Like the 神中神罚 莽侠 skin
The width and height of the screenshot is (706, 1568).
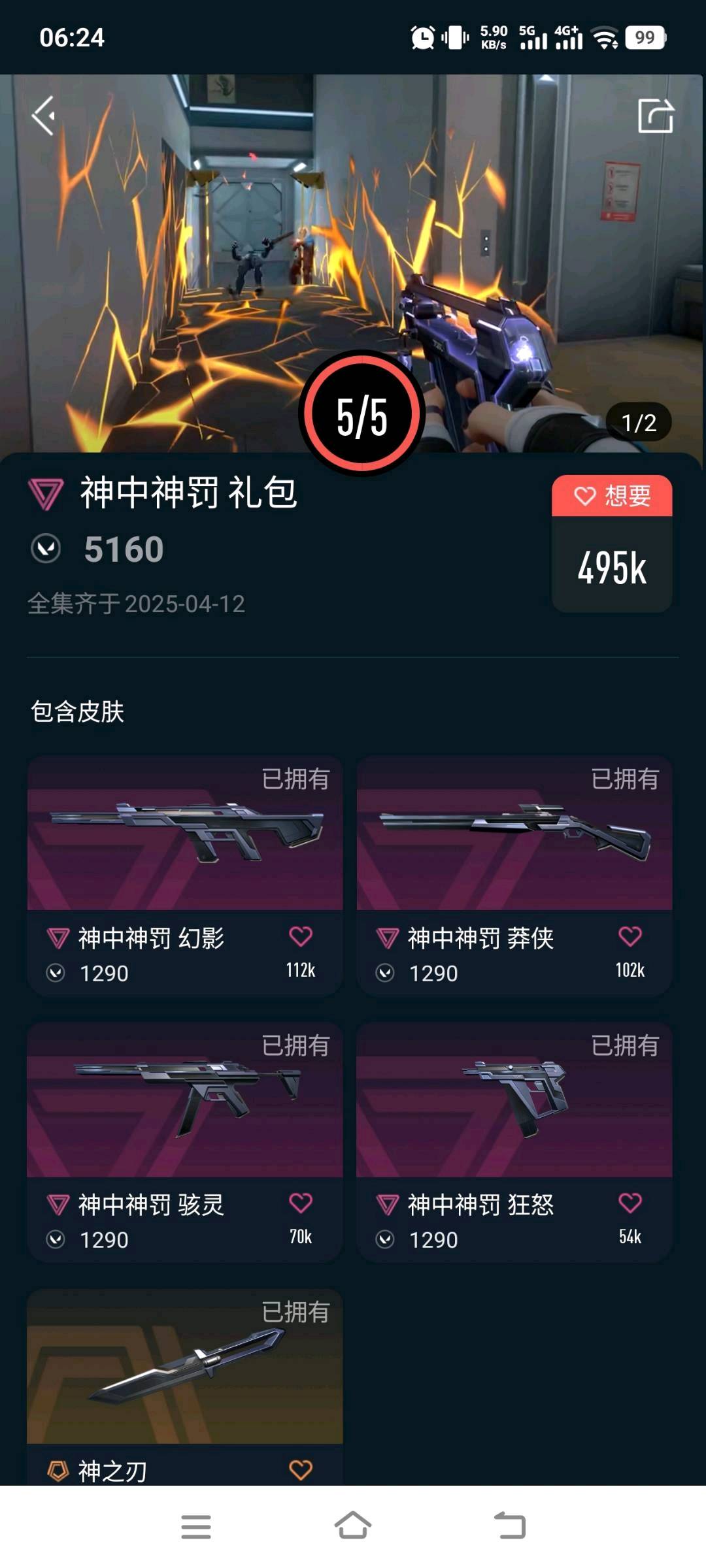pyautogui.click(x=630, y=936)
